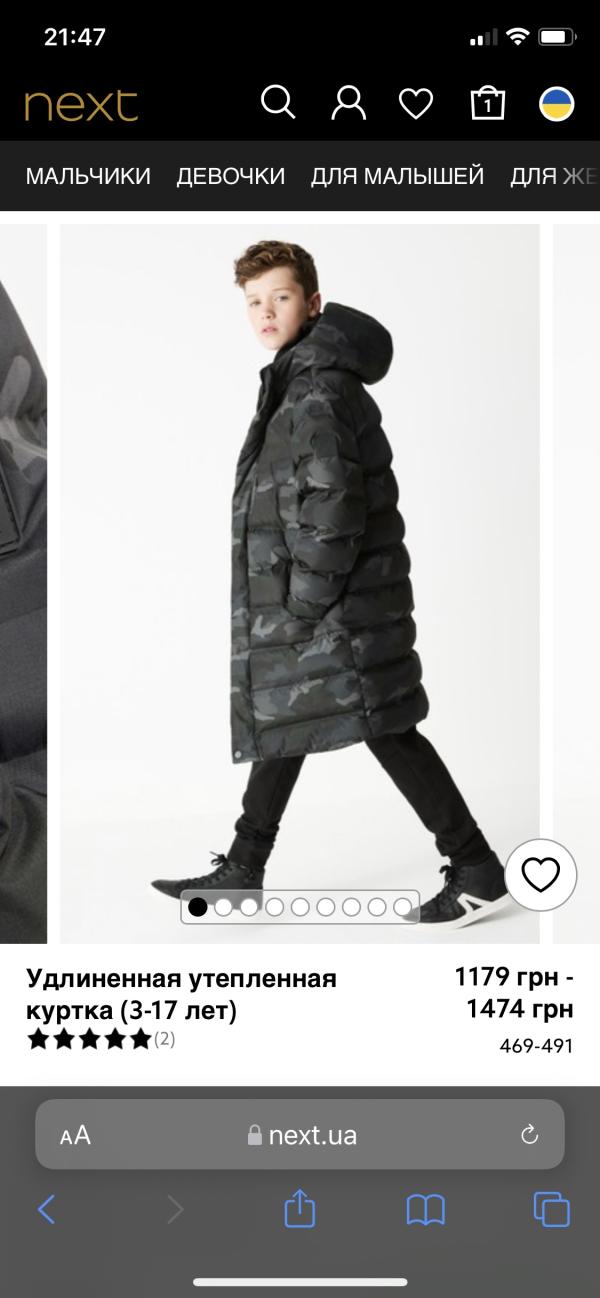Open the favourites heart in header
This screenshot has width=600, height=1298.
tap(416, 104)
